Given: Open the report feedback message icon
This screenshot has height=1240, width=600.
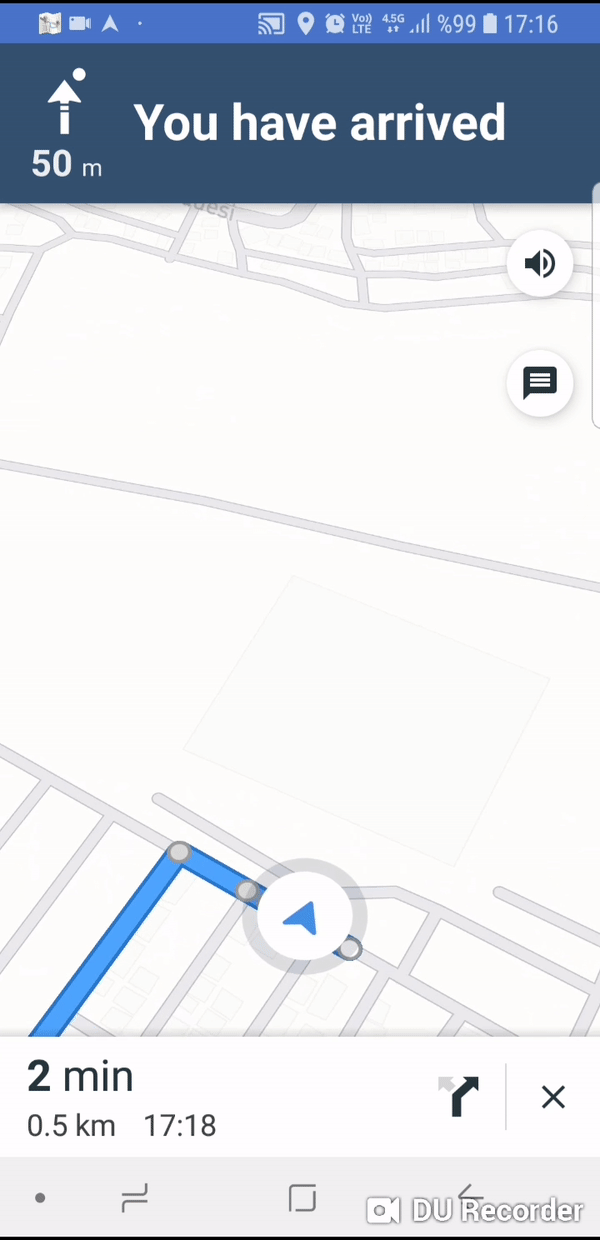Looking at the screenshot, I should [540, 382].
